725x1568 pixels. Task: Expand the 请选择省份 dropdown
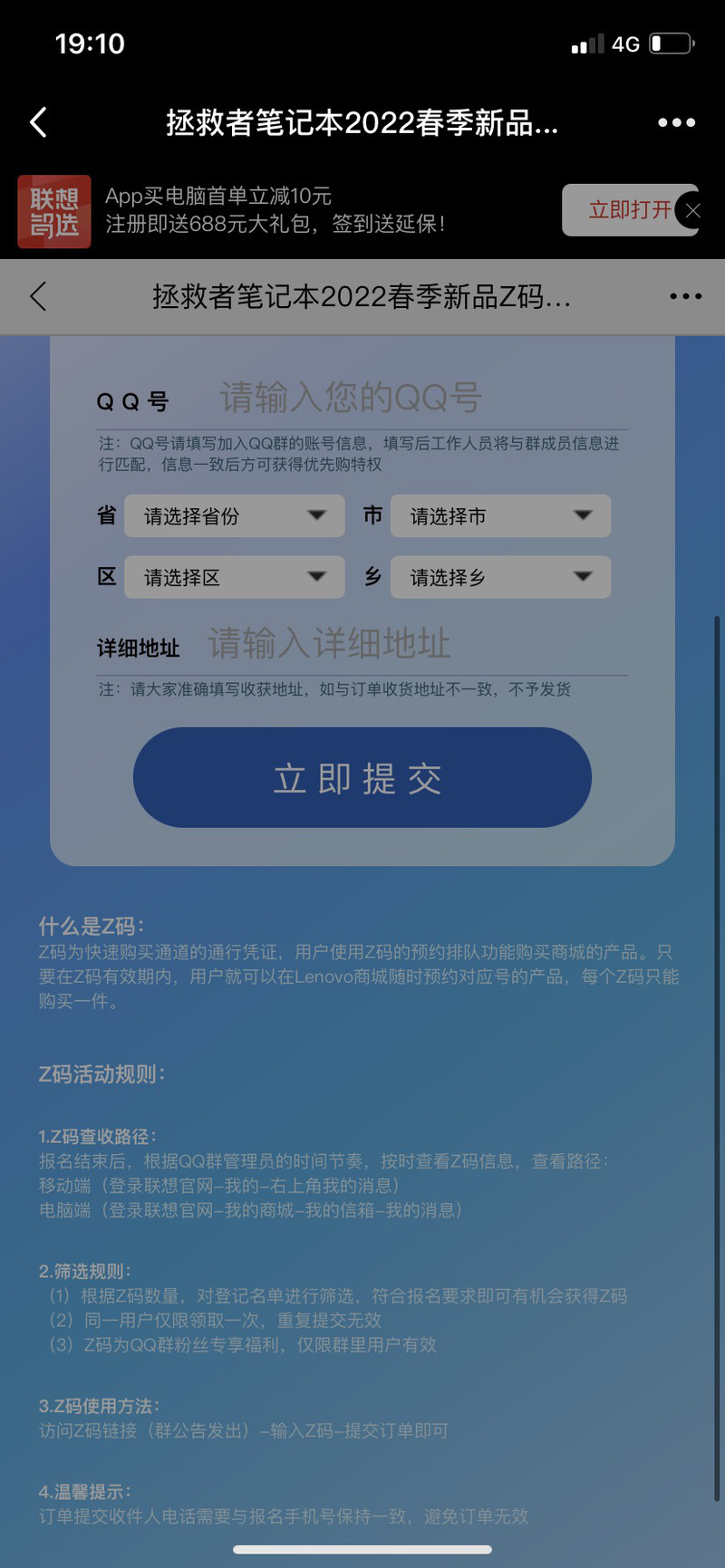click(x=235, y=516)
